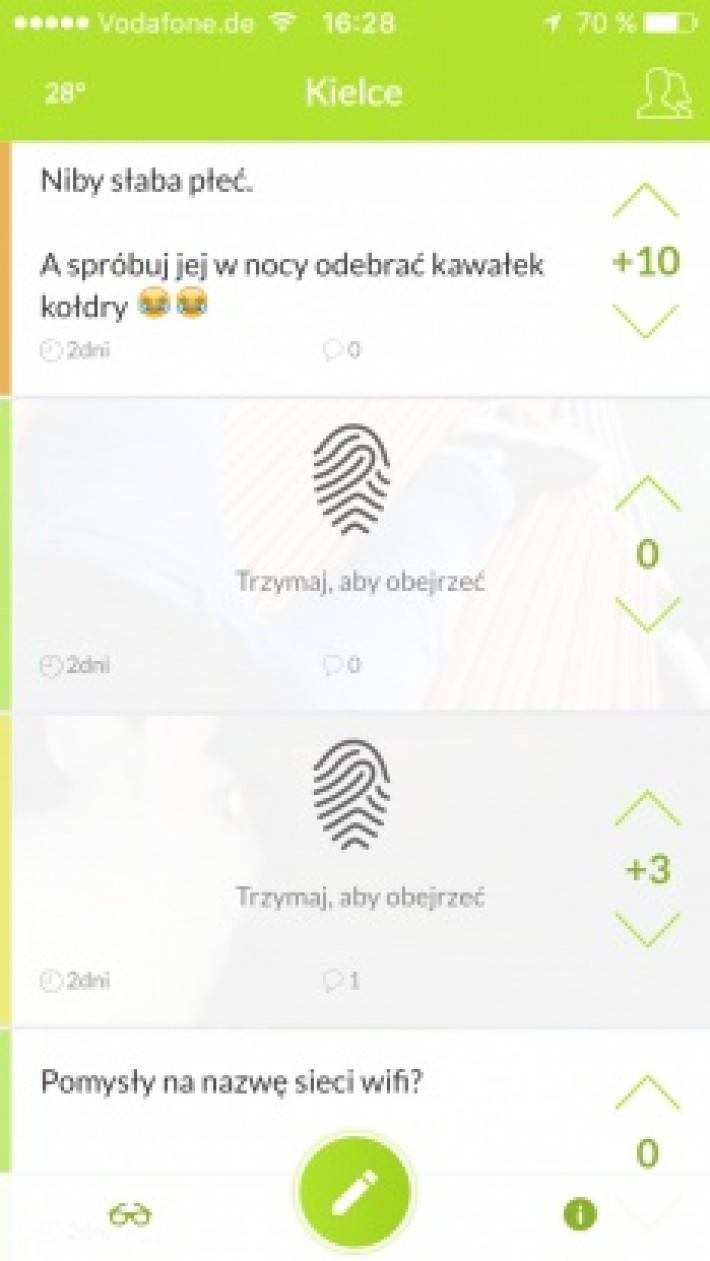Upvote the hidden image post with +3 votes
The height and width of the screenshot is (1261, 710).
646,808
